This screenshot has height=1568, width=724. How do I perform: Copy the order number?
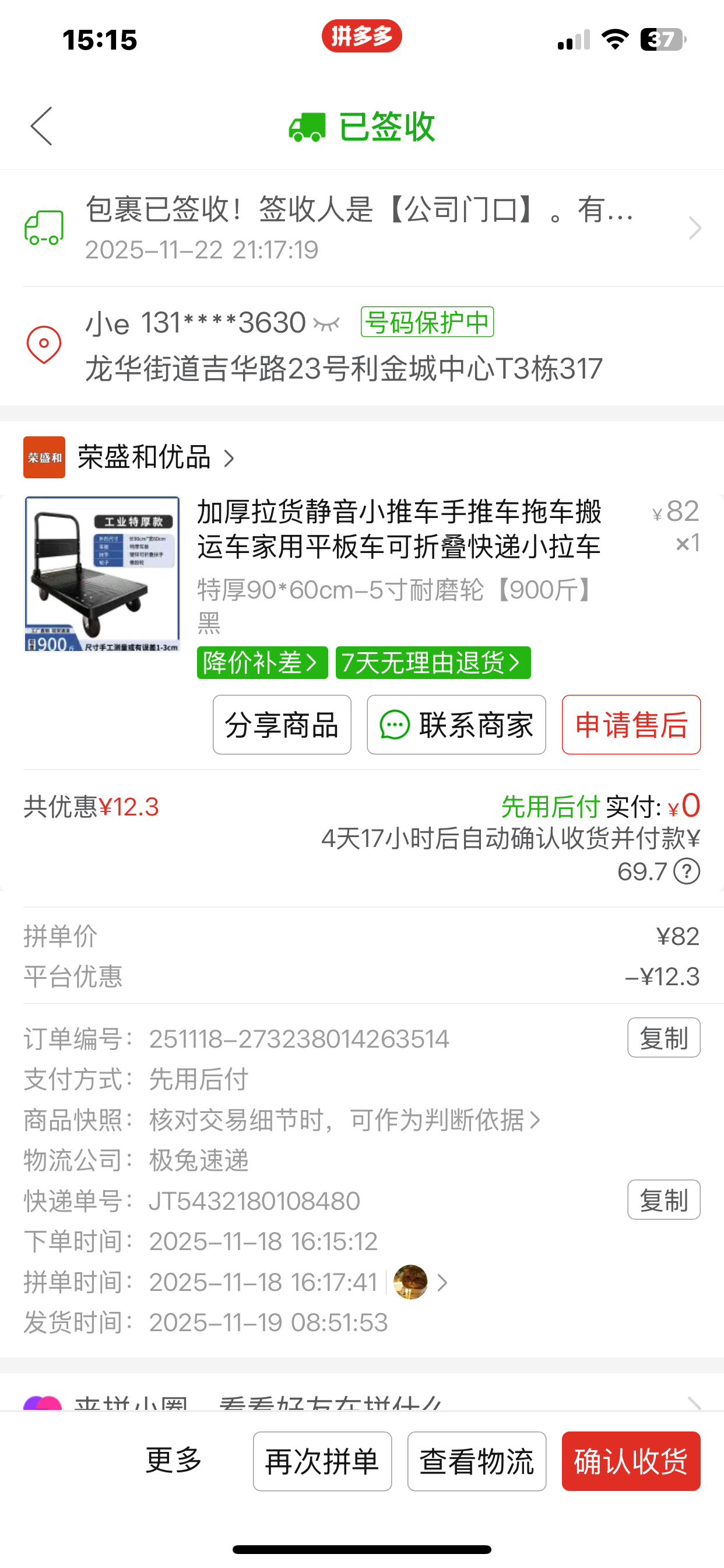pos(663,1038)
